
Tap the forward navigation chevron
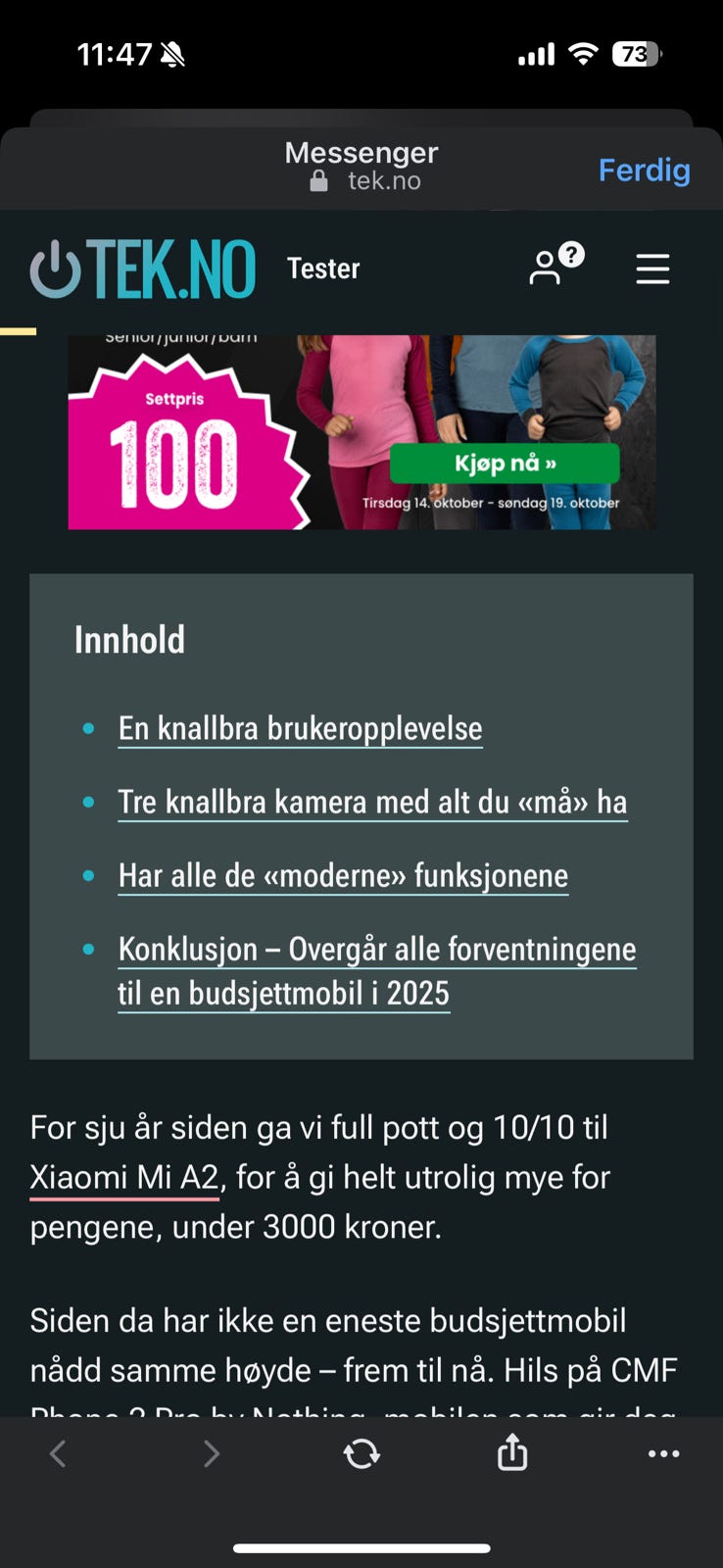click(212, 1453)
